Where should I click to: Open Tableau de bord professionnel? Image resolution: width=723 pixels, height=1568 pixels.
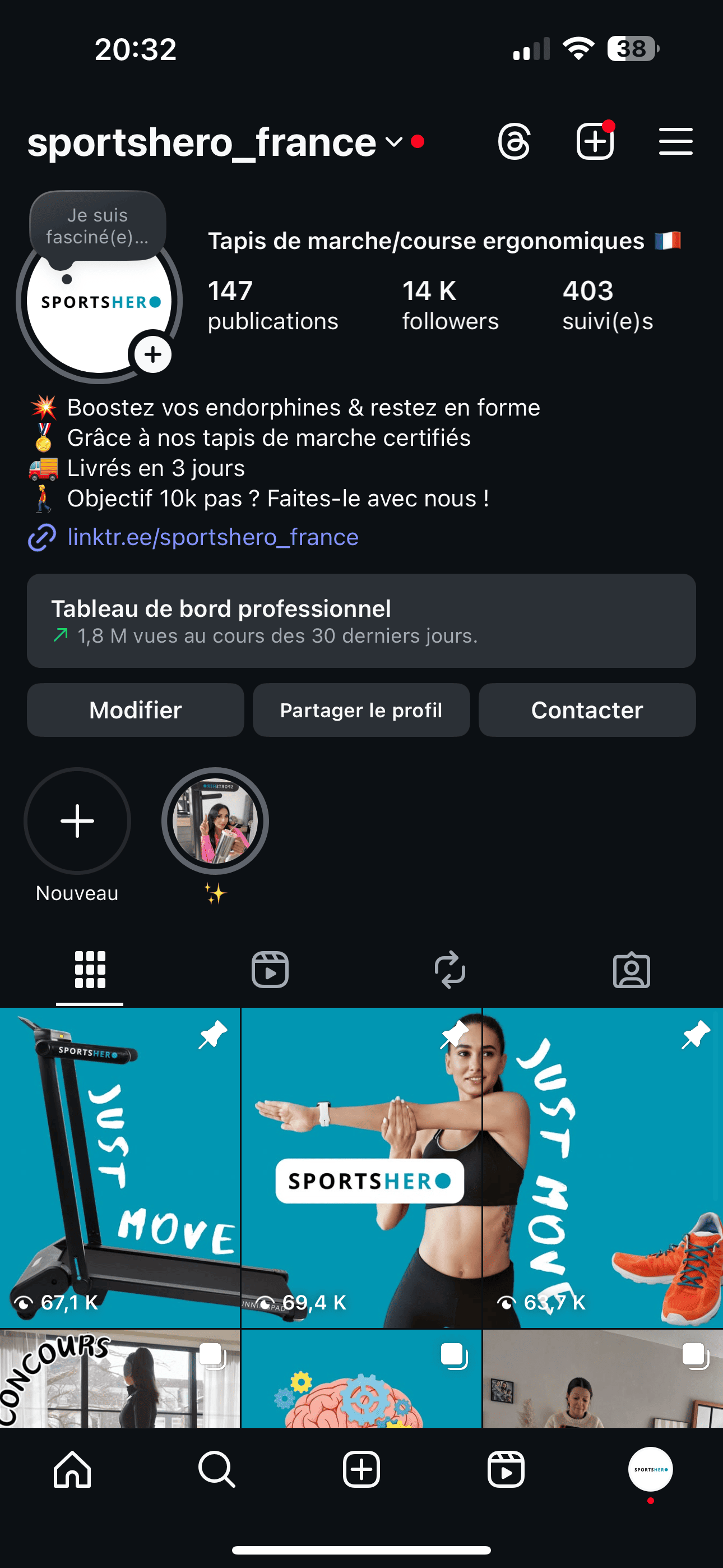[x=361, y=620]
